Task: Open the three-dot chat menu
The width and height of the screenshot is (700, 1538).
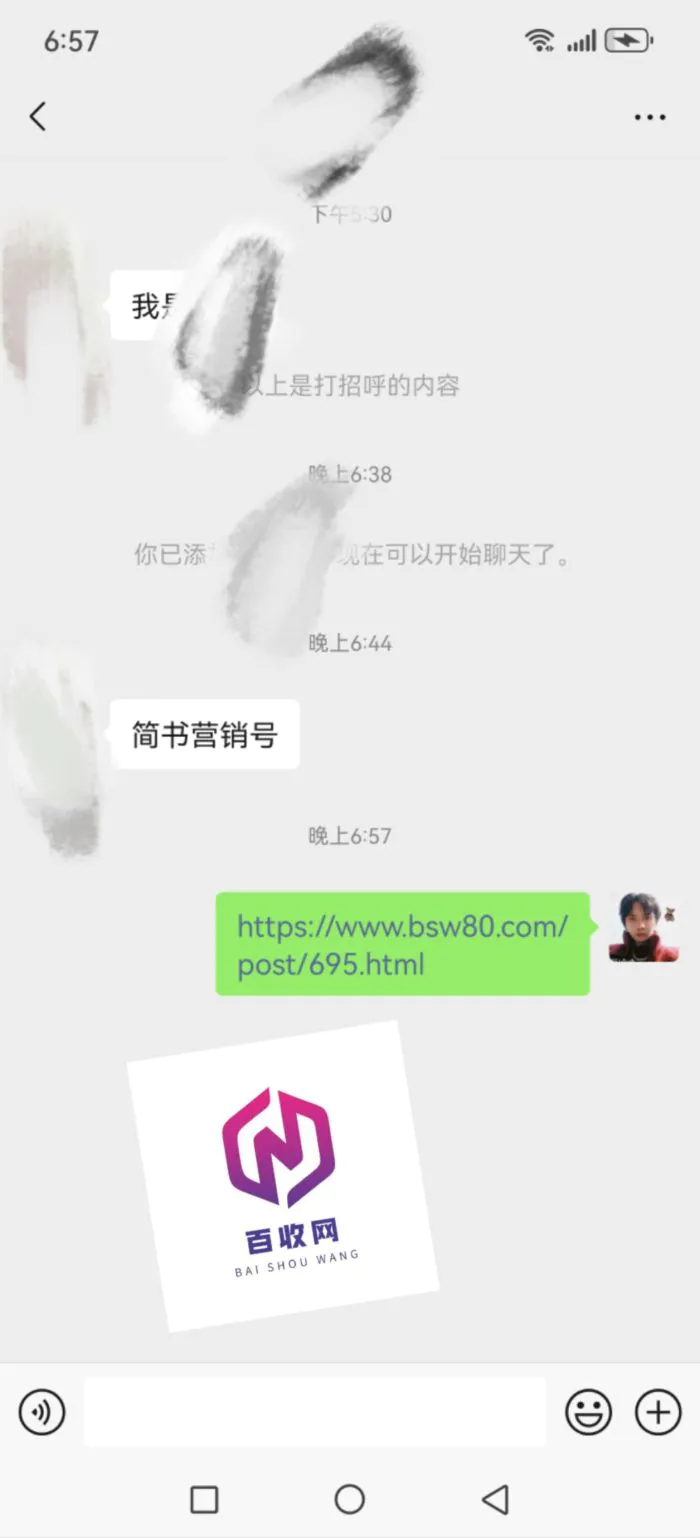Action: [649, 118]
